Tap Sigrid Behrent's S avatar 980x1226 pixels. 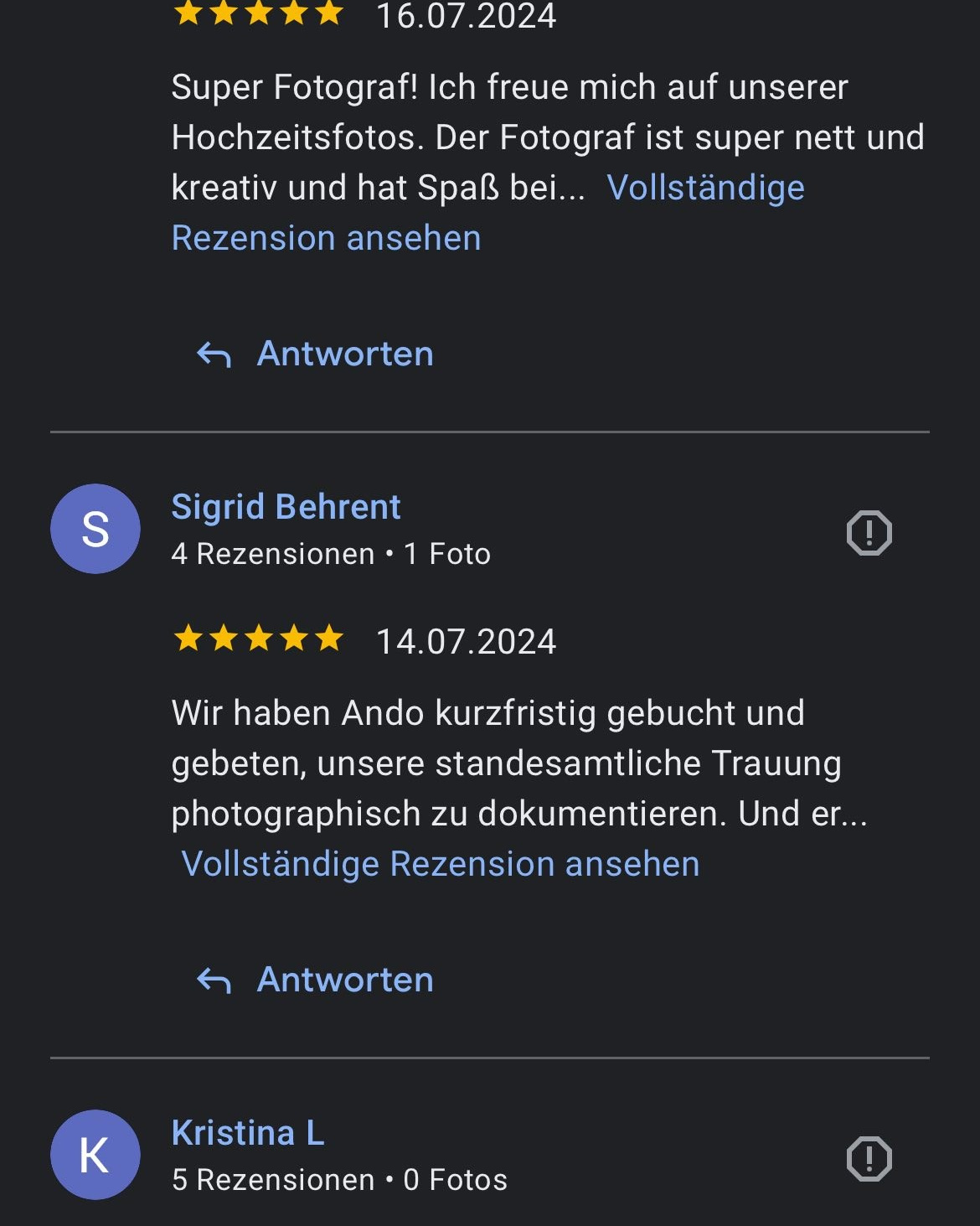coord(95,529)
